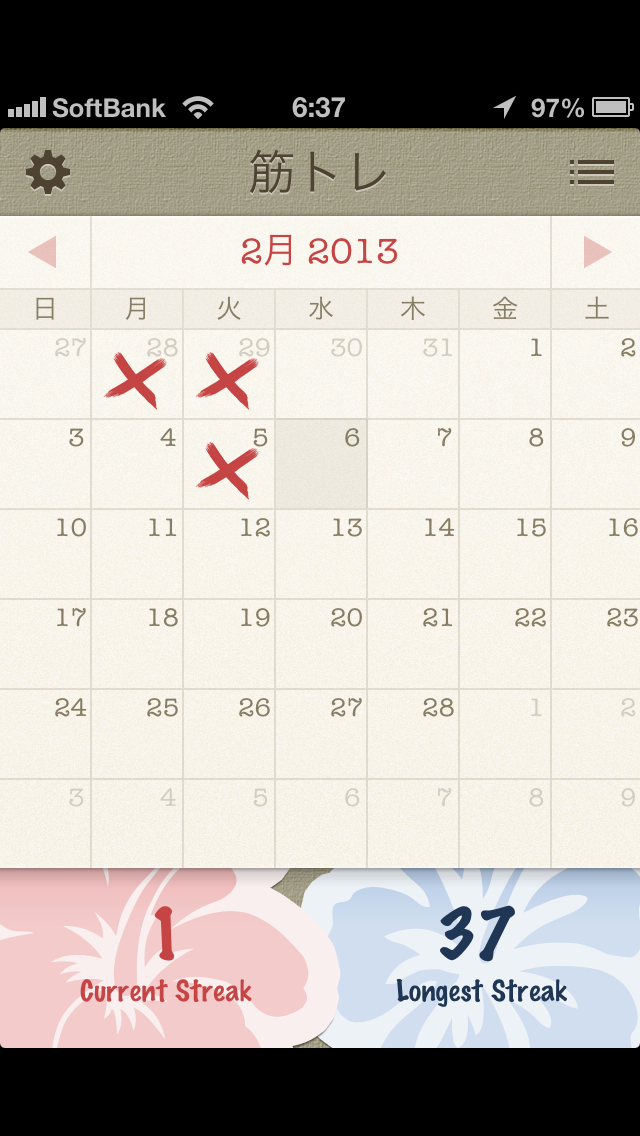Viewport: 640px width, 1136px height.
Task: Select February 28 on the calendar
Action: pos(413,734)
